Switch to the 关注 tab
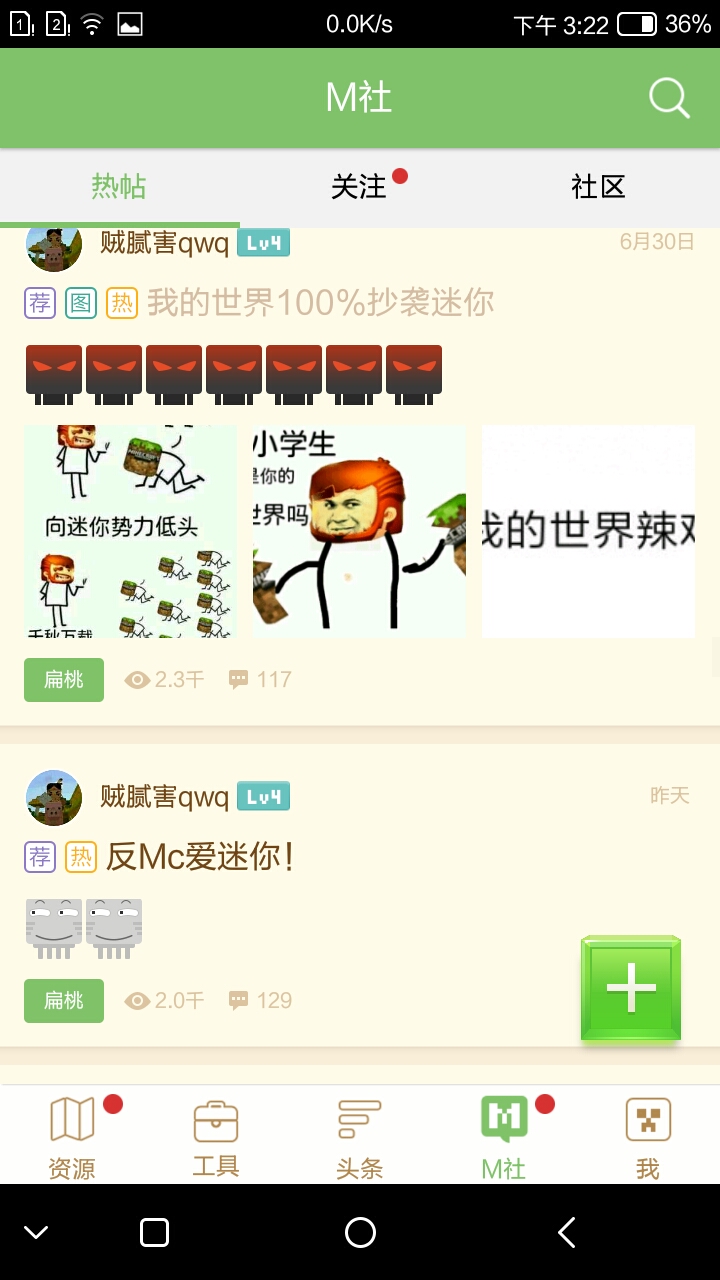The width and height of the screenshot is (720, 1280). pyautogui.click(x=359, y=187)
